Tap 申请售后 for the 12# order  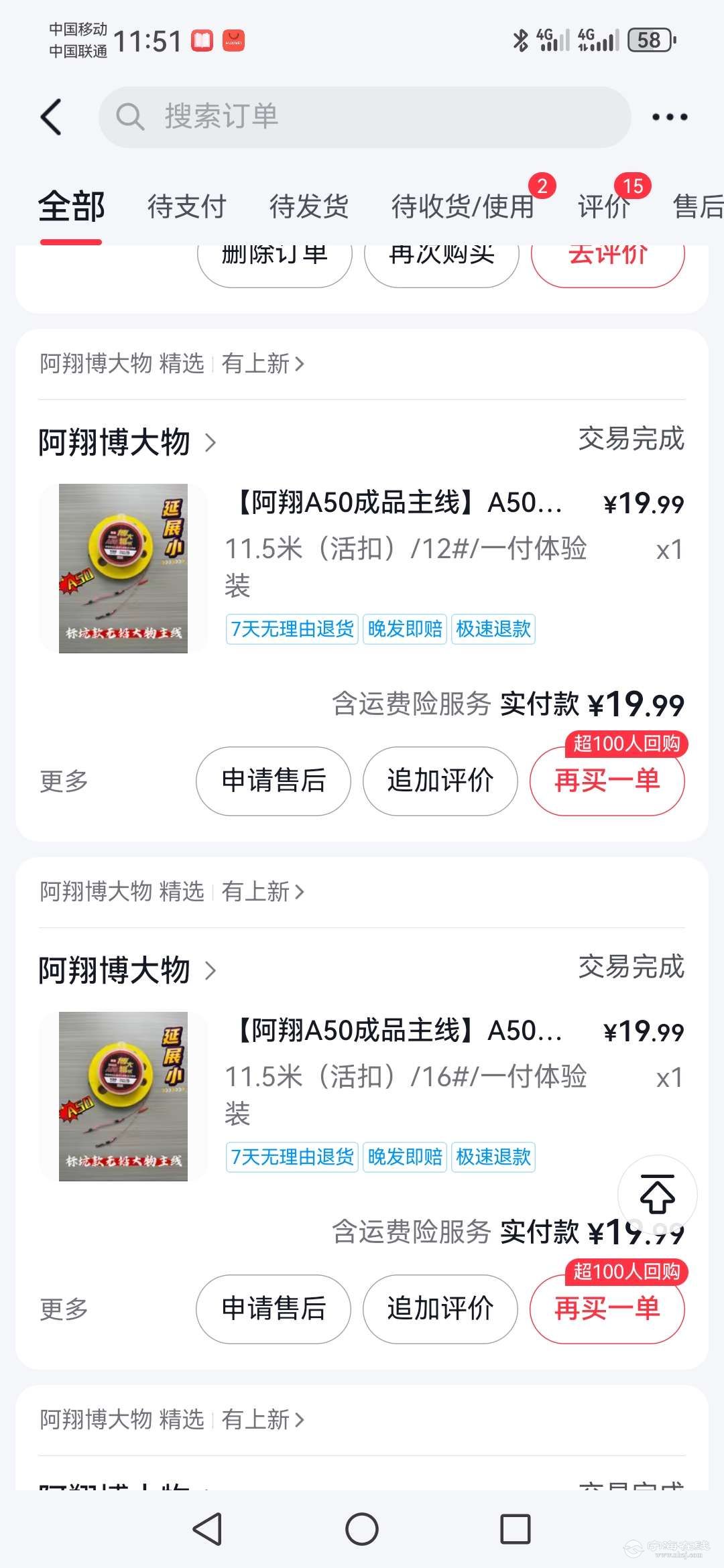[273, 781]
